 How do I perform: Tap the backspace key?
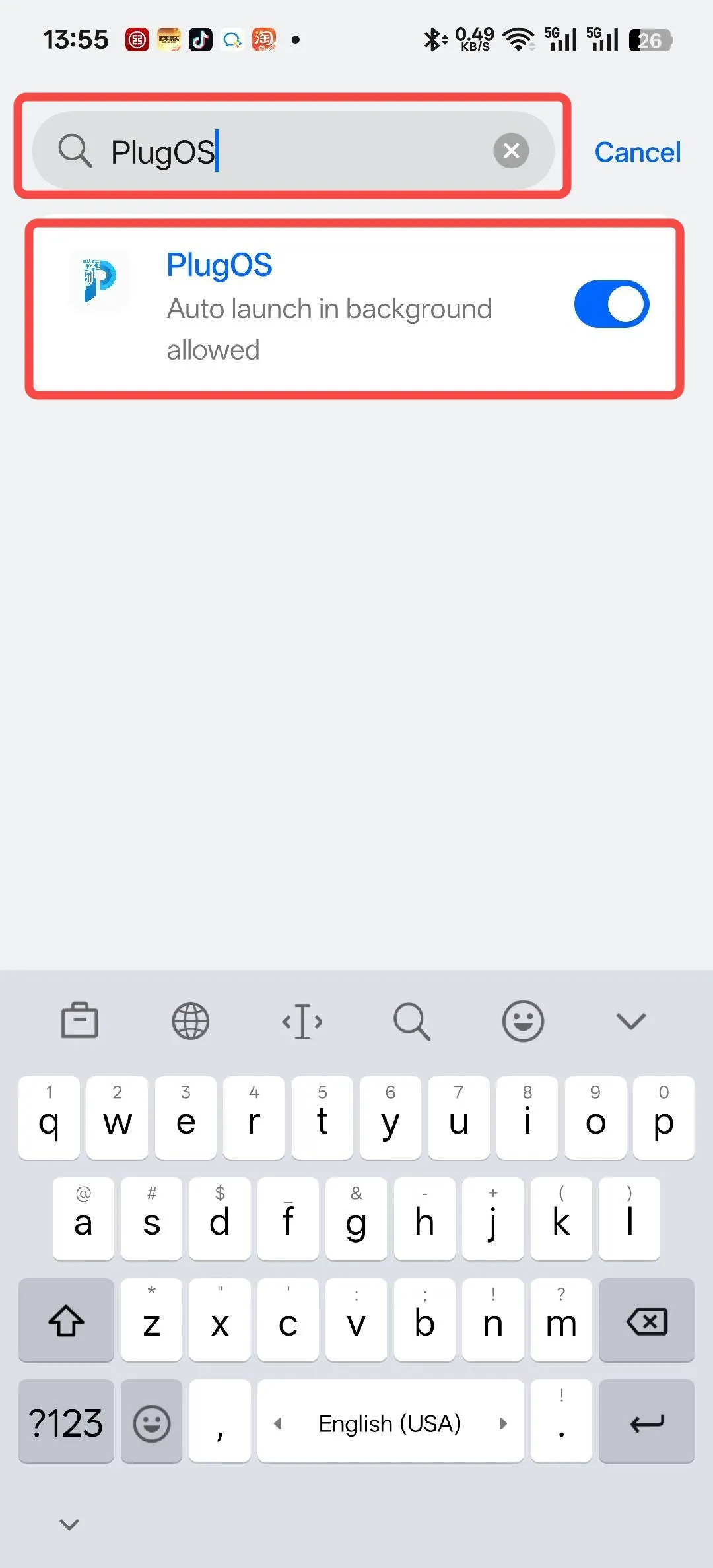point(646,1321)
